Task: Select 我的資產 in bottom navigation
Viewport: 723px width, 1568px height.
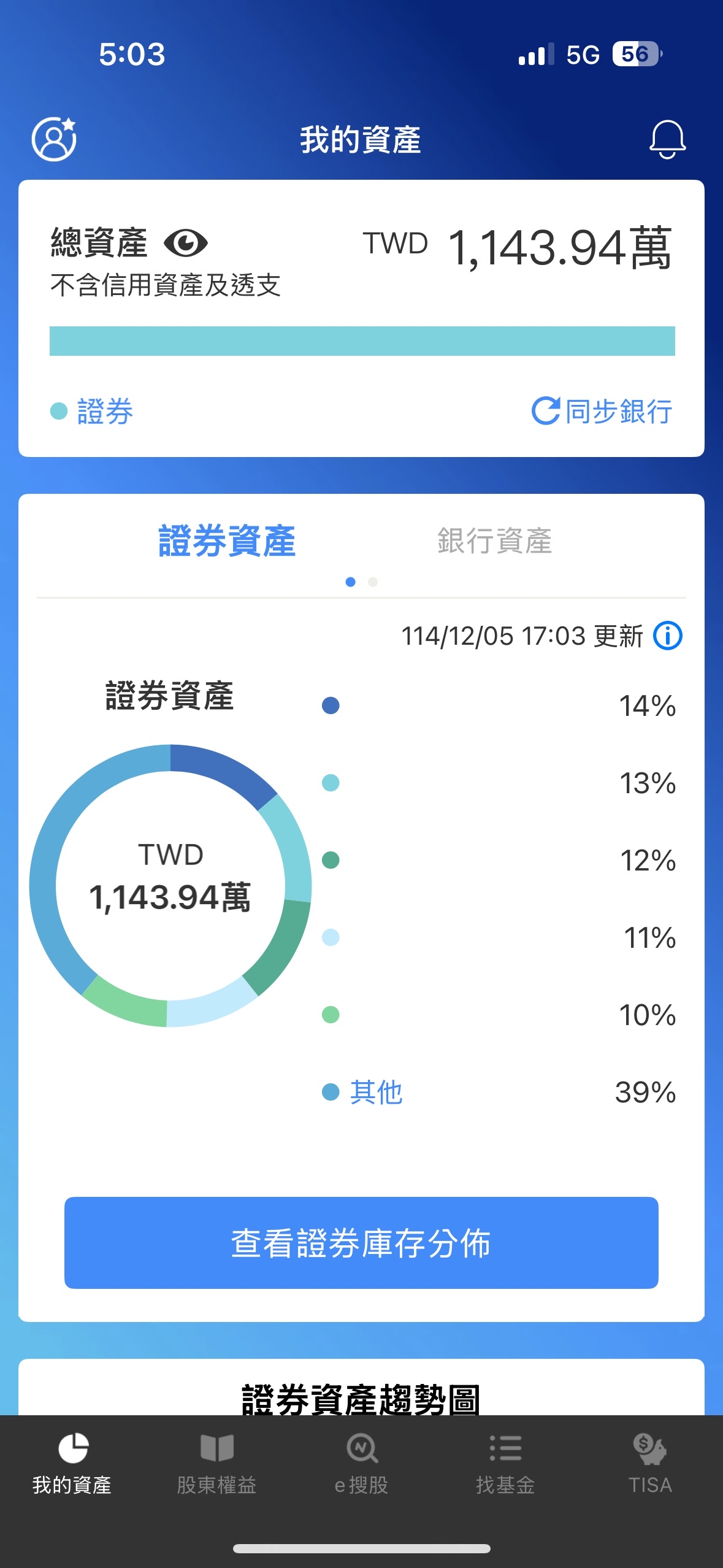Action: click(72, 1463)
